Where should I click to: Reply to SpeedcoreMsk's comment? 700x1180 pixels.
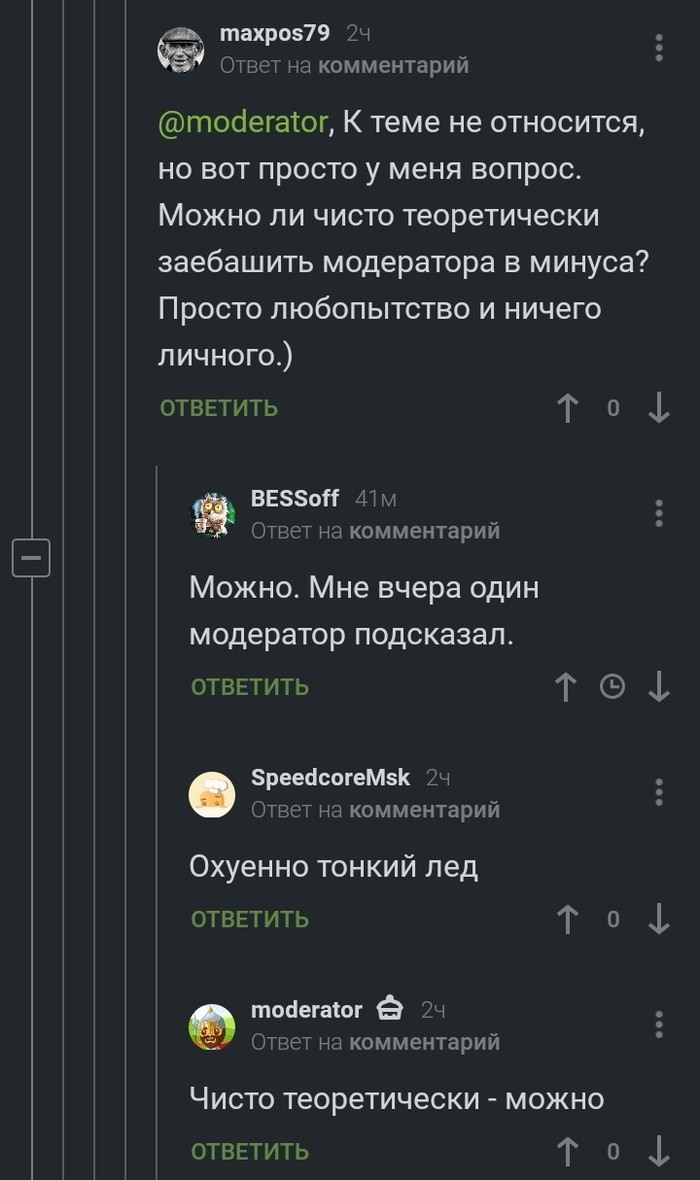pos(250,919)
